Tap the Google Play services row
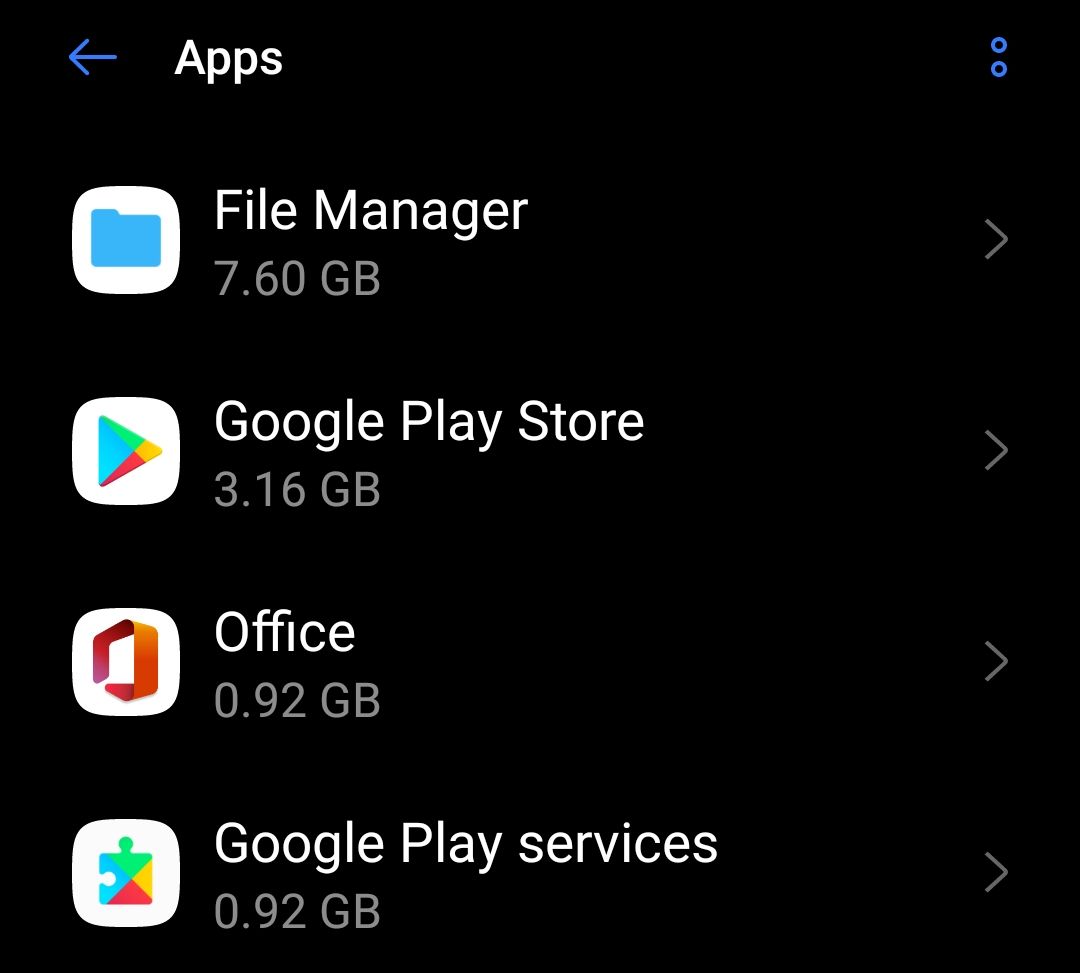The width and height of the screenshot is (1080, 973). (x=540, y=872)
